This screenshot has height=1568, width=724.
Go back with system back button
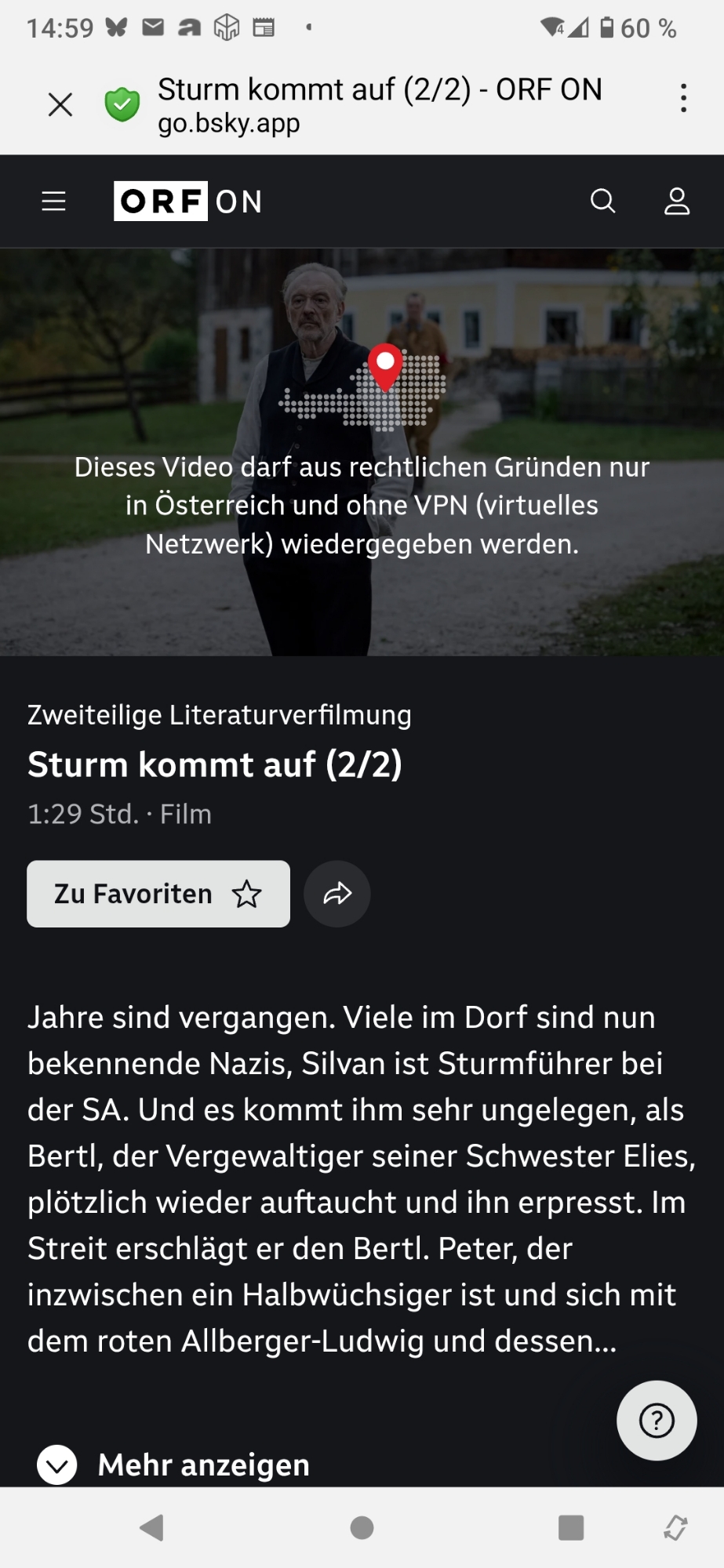tap(151, 1527)
